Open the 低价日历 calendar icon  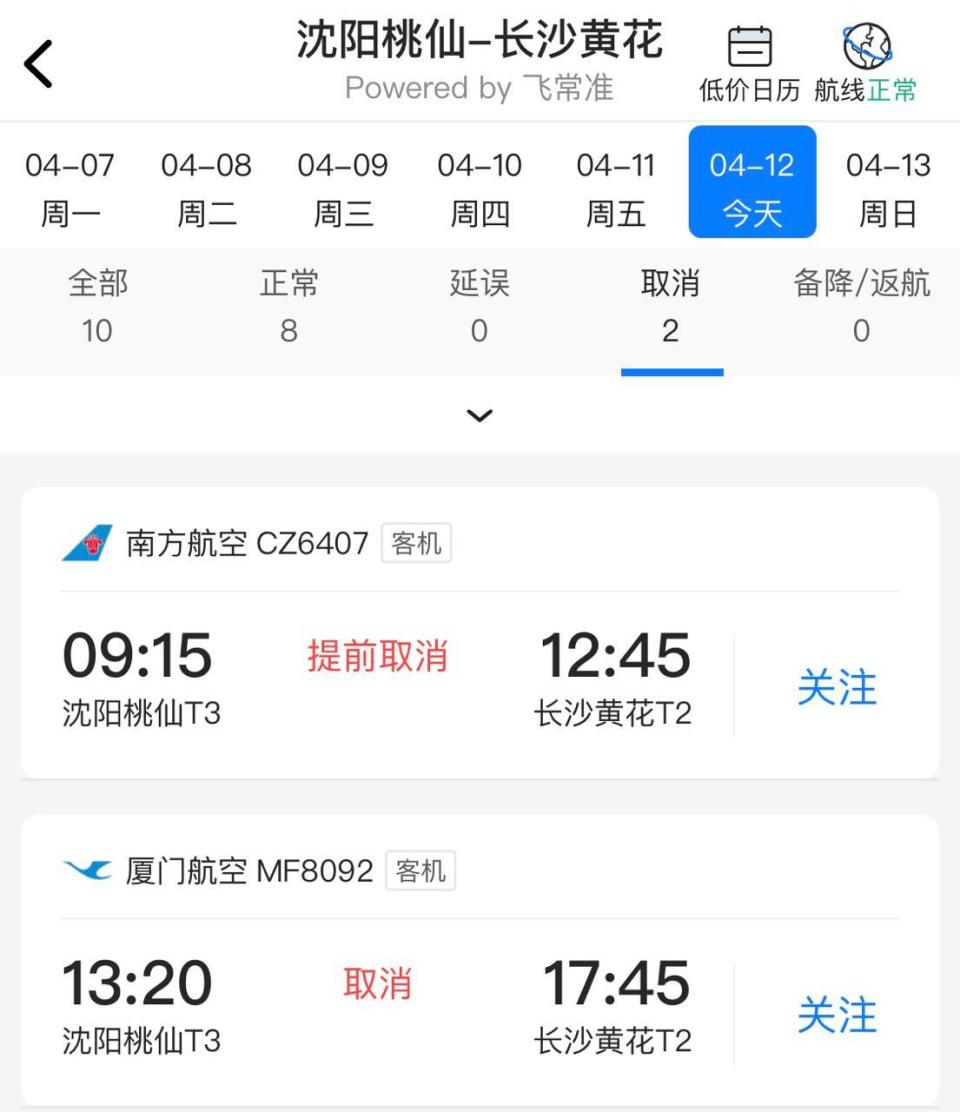[x=748, y=60]
